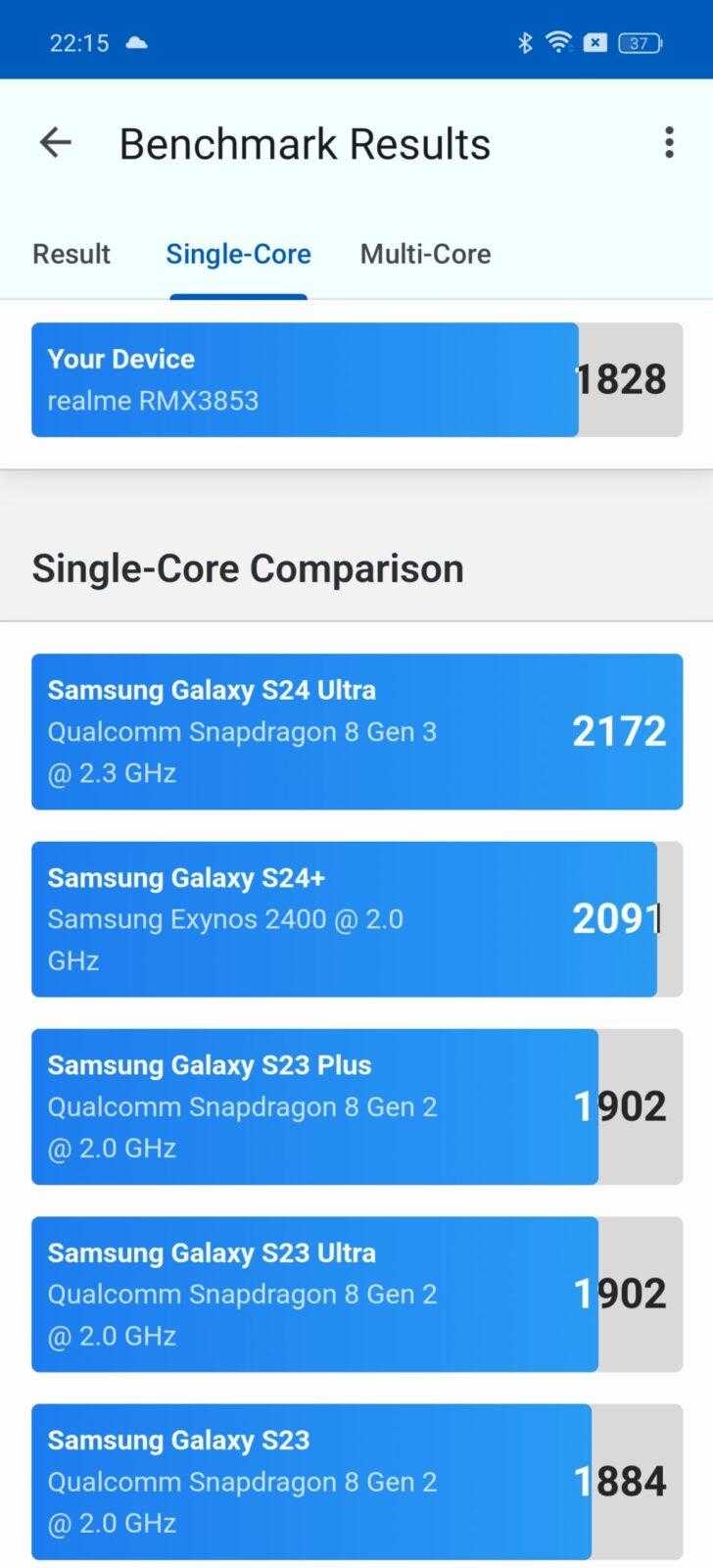Go back using the arrow icon
713x1568 pixels.
(56, 143)
